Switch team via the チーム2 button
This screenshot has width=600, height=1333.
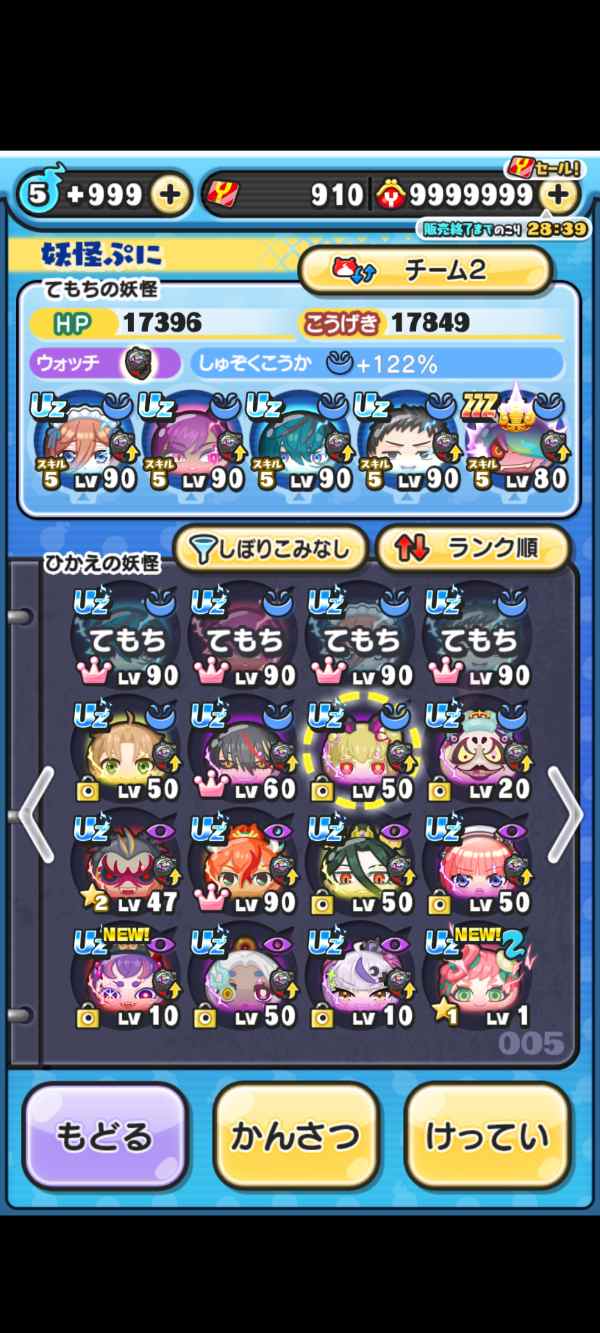point(426,270)
